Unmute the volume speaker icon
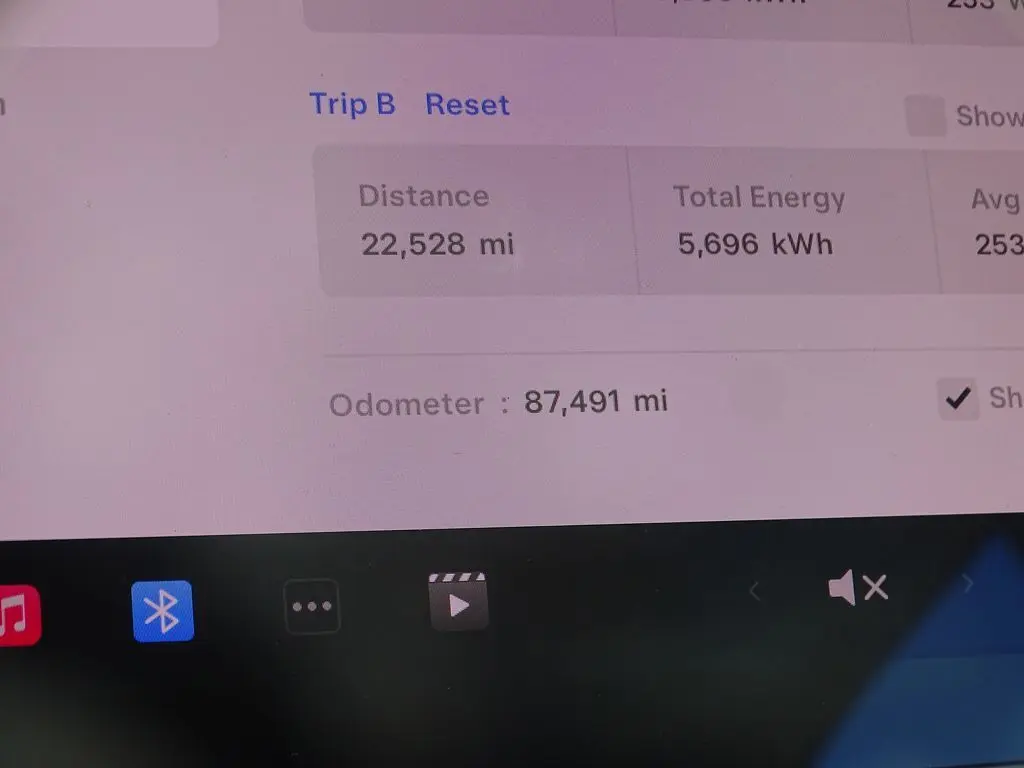Image resolution: width=1024 pixels, height=768 pixels. (858, 588)
